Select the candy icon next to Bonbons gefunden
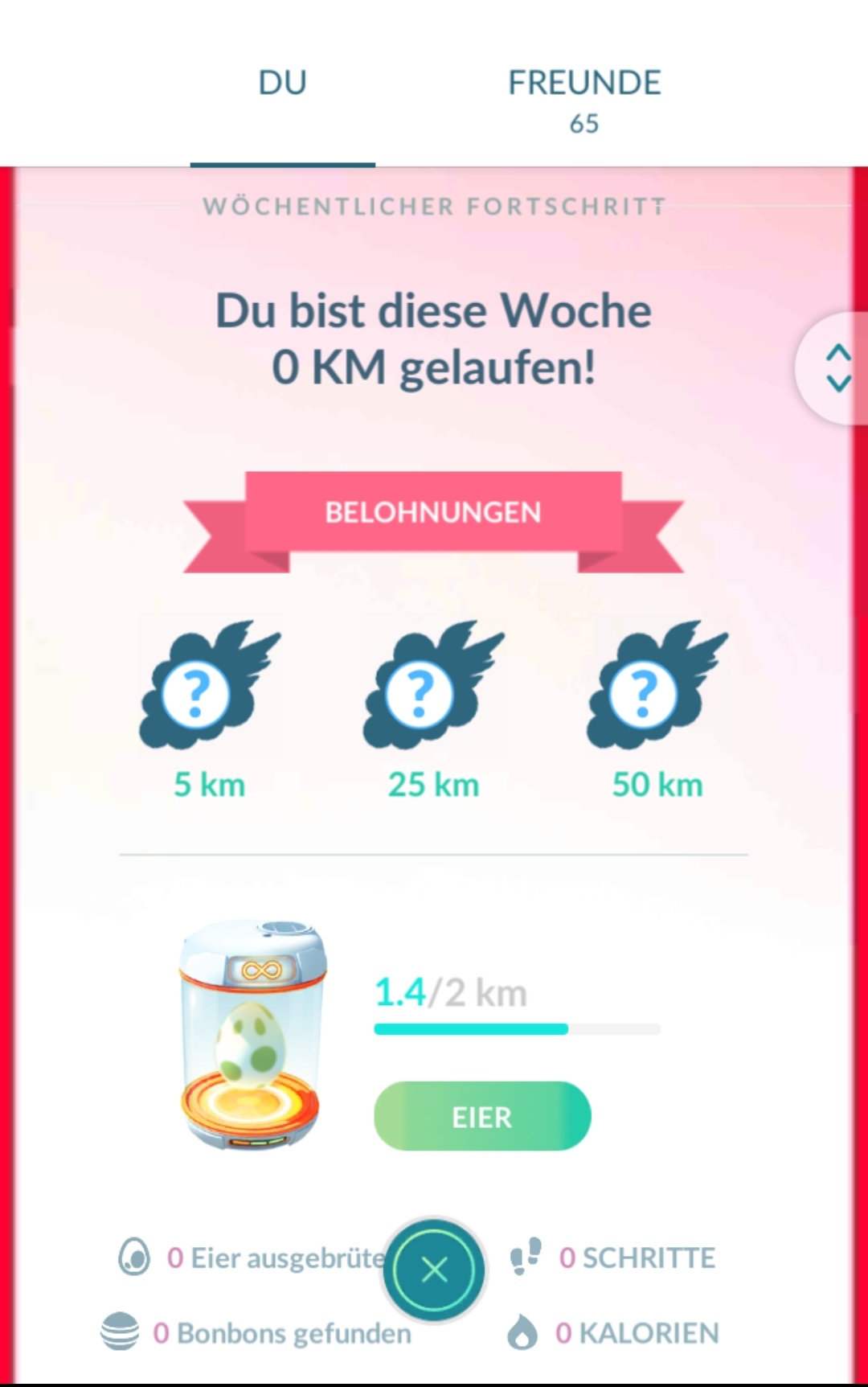868x1387 pixels. click(x=122, y=1331)
